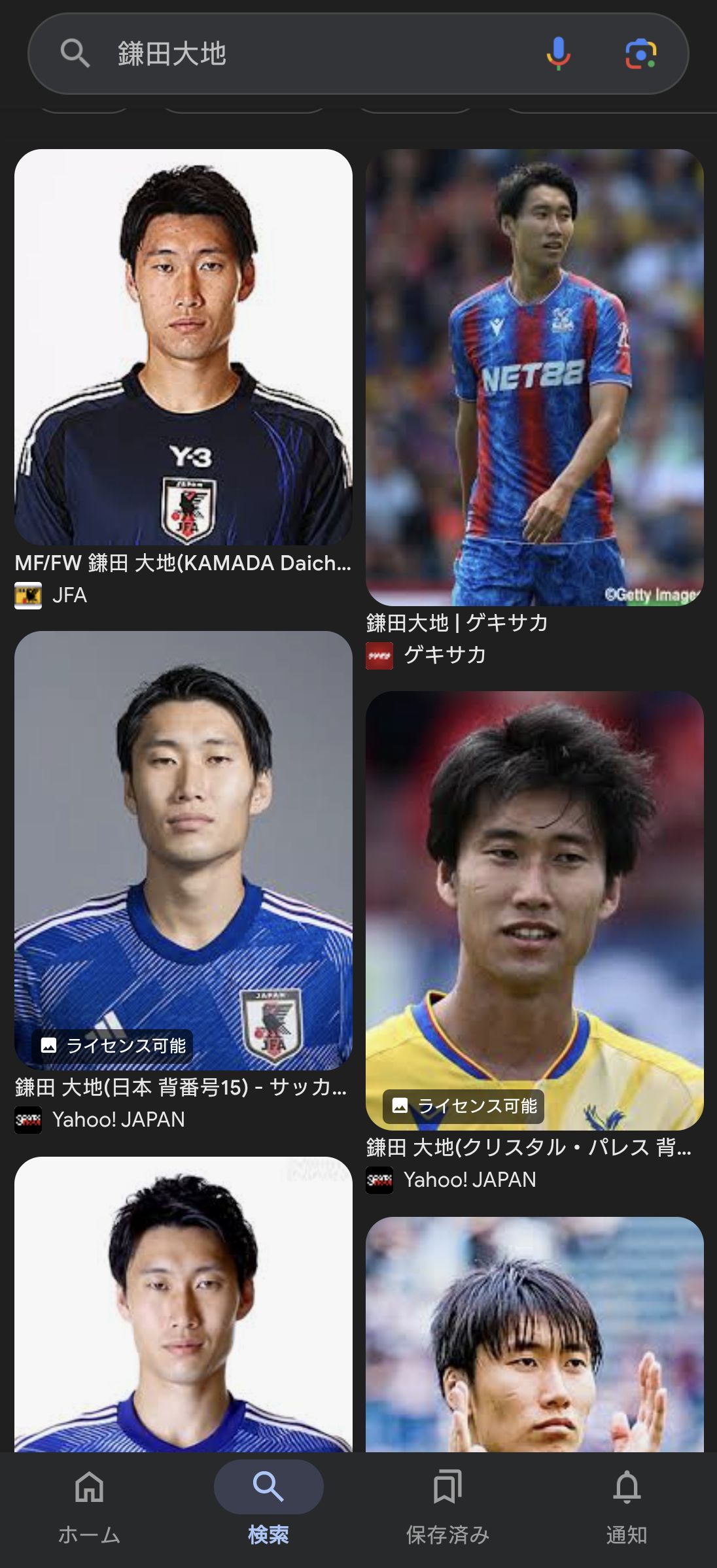717x1568 pixels.
Task: Select the 検索 tab
Action: 268,1506
